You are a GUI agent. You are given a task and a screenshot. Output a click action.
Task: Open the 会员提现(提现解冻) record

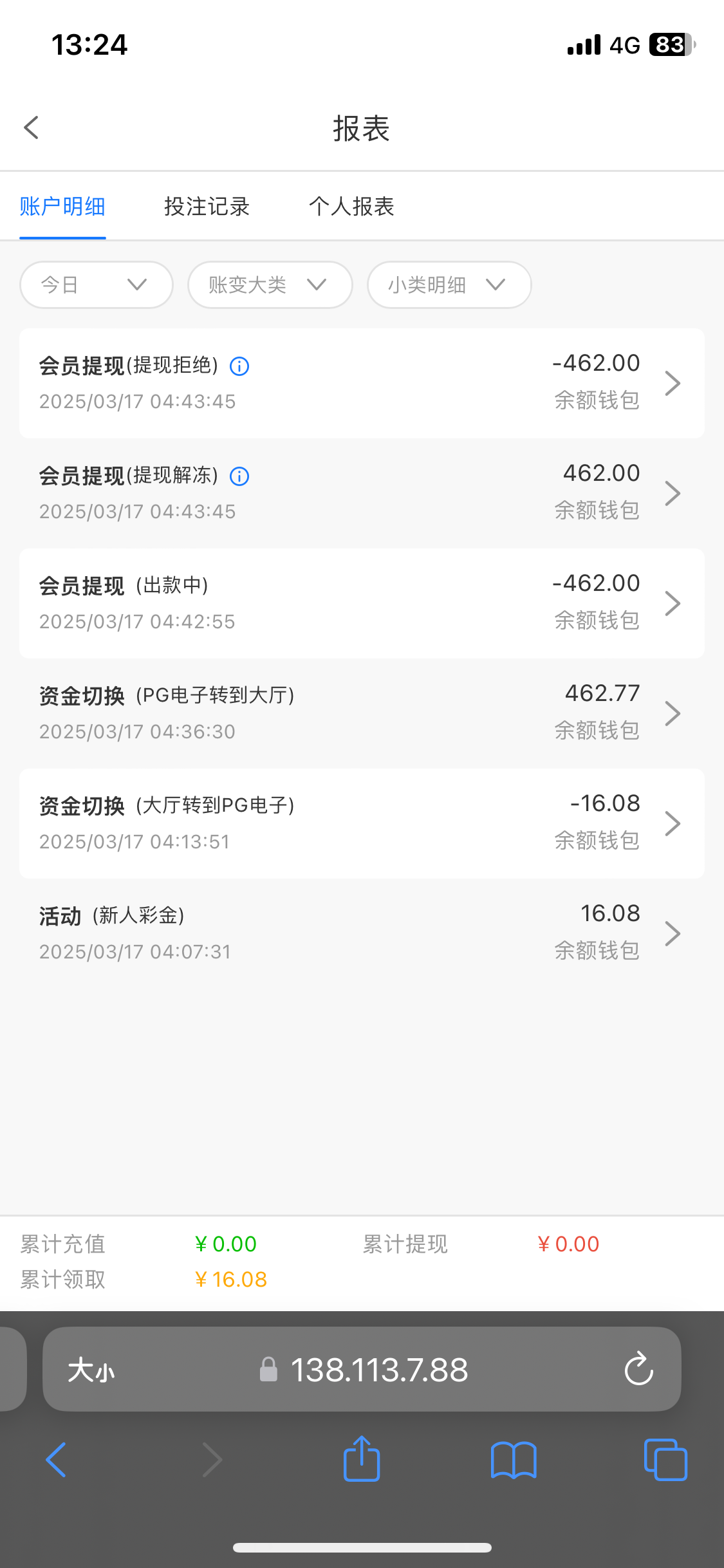tap(362, 493)
